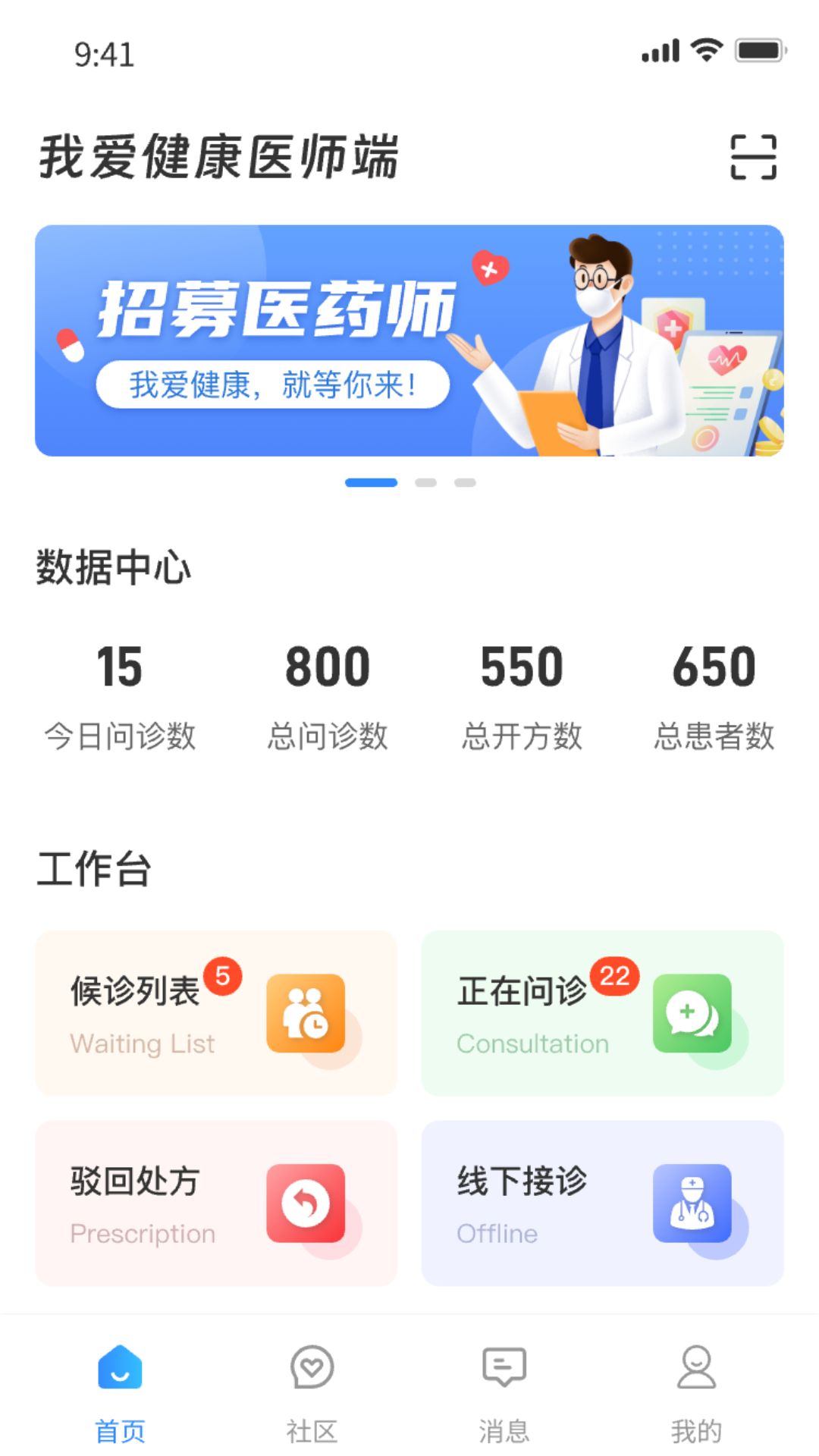Image resolution: width=819 pixels, height=1456 pixels.
Task: View today's consultation count 15
Action: (x=121, y=667)
